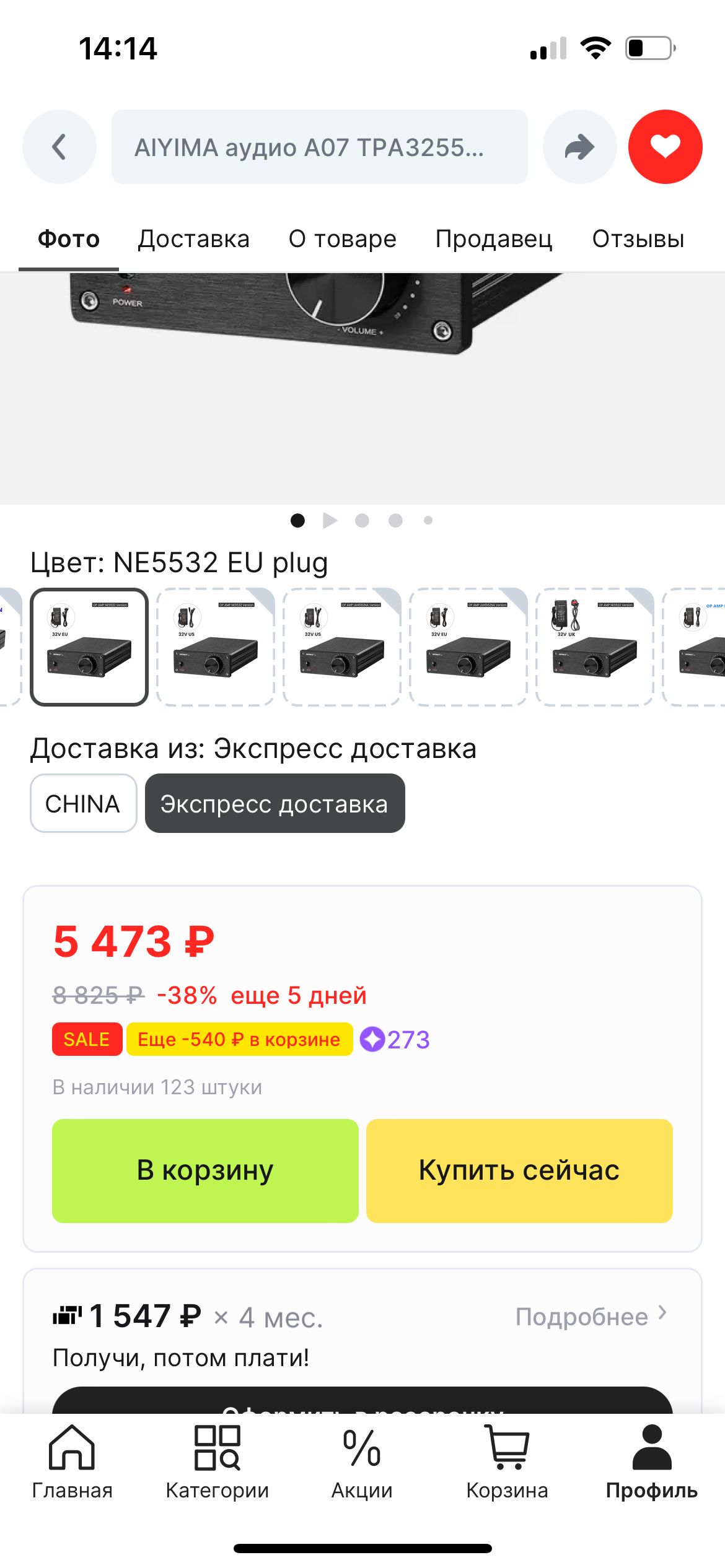This screenshot has width=725, height=1568.
Task: Go back using the arrow icon
Action: (x=59, y=147)
